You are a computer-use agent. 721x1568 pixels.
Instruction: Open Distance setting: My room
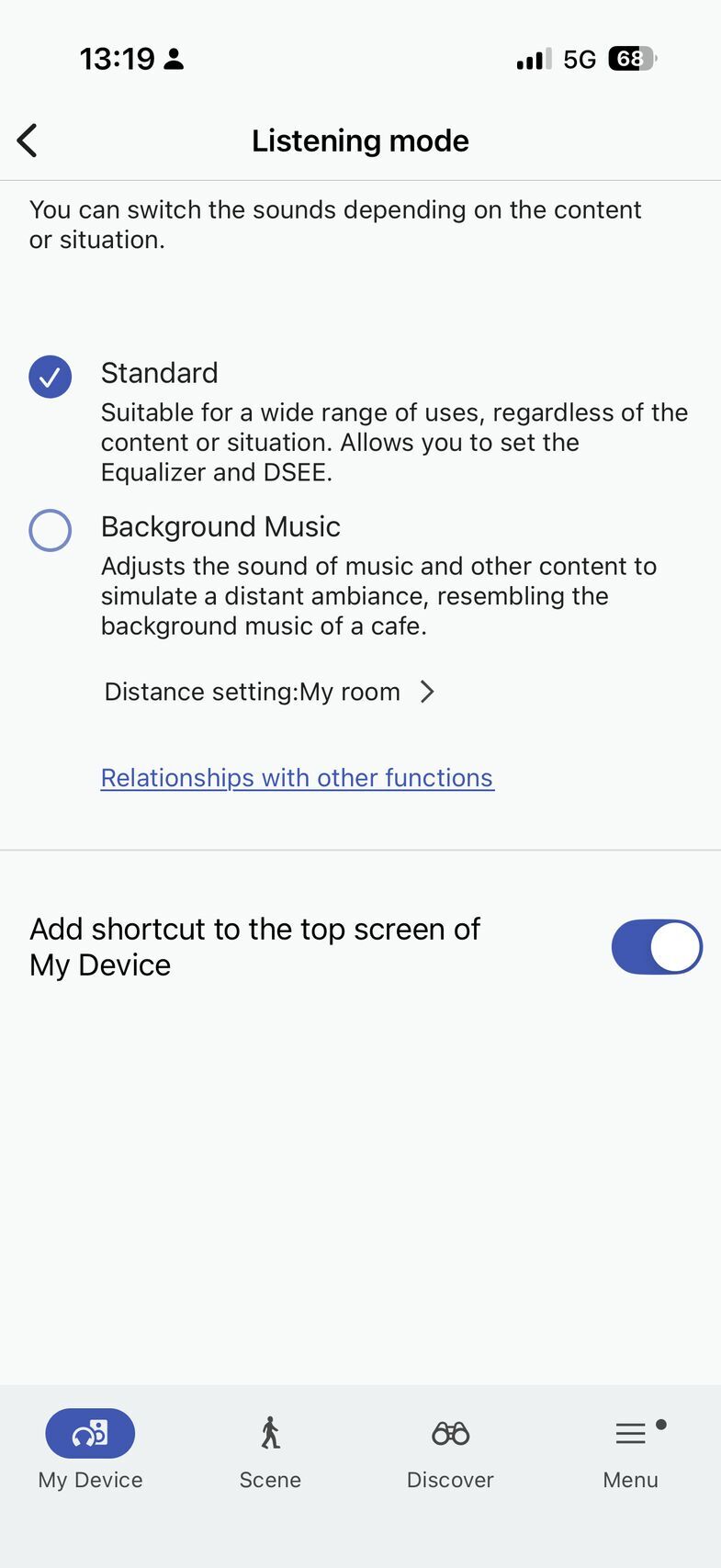click(269, 692)
